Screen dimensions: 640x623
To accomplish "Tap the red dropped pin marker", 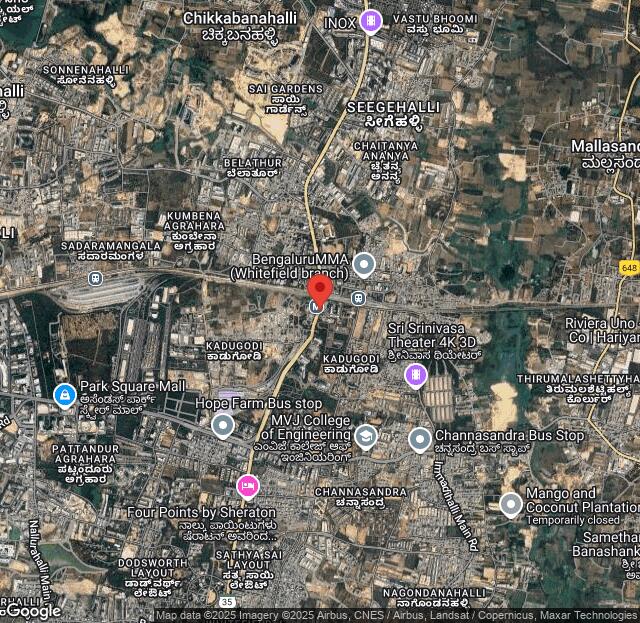I will (319, 290).
